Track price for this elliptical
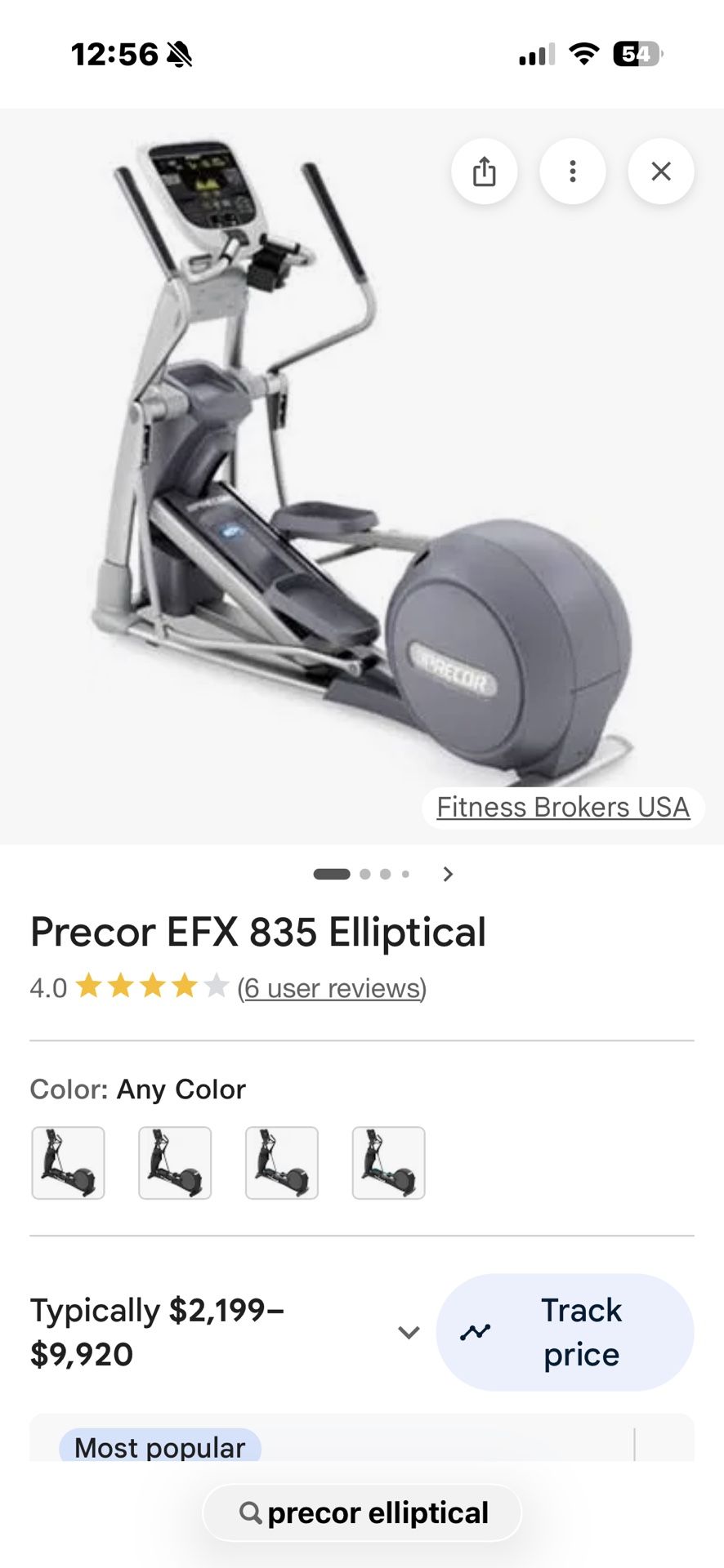 [565, 1333]
